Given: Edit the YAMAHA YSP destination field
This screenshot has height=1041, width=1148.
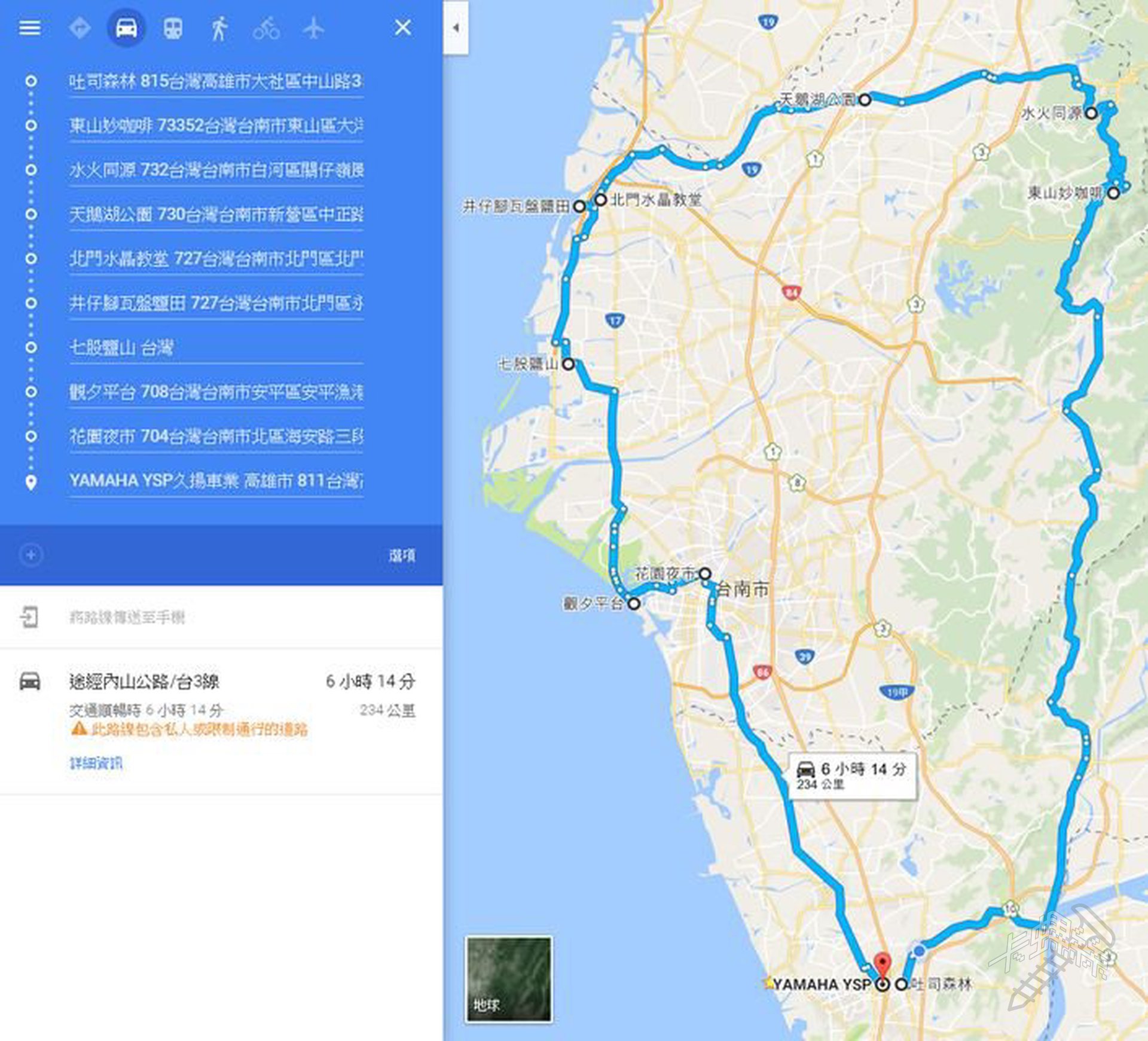Looking at the screenshot, I should pyautogui.click(x=215, y=481).
